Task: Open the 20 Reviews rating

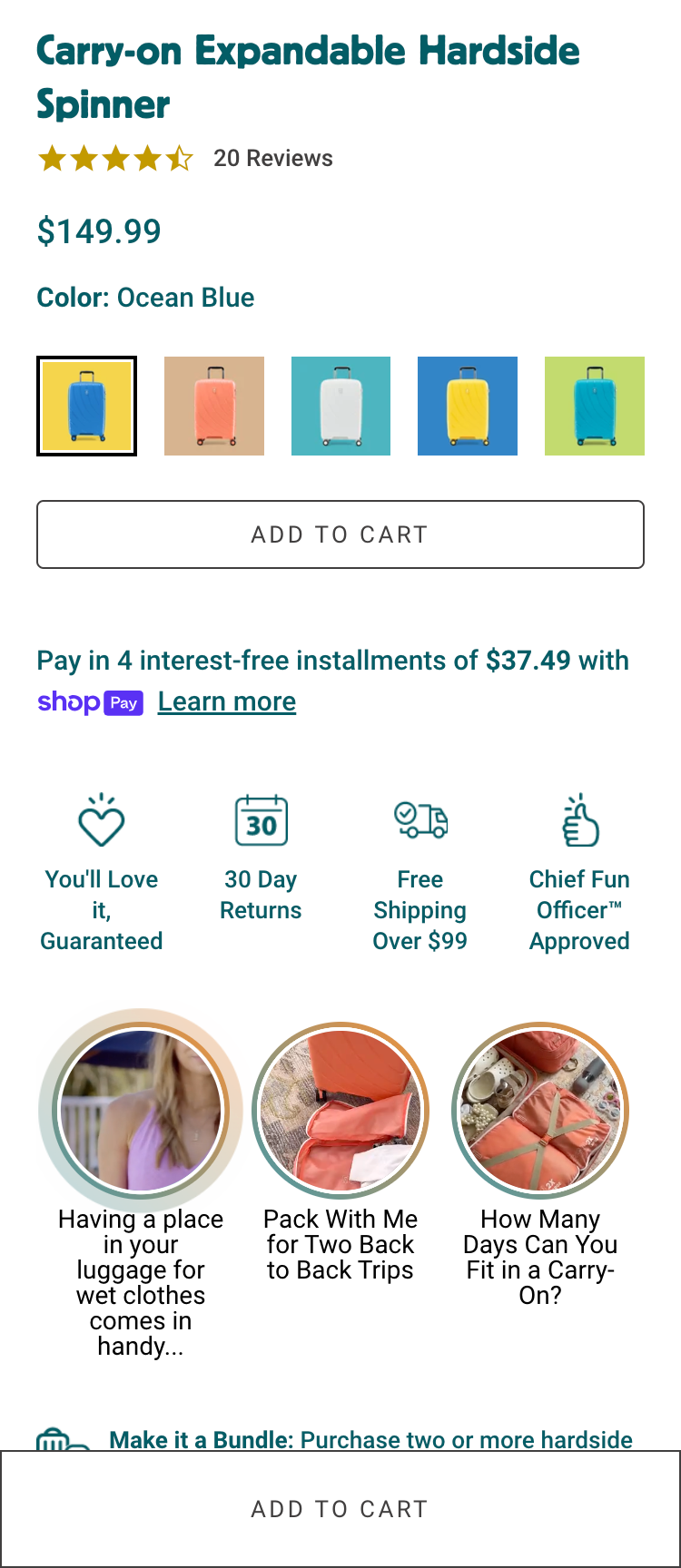Action: click(272, 159)
